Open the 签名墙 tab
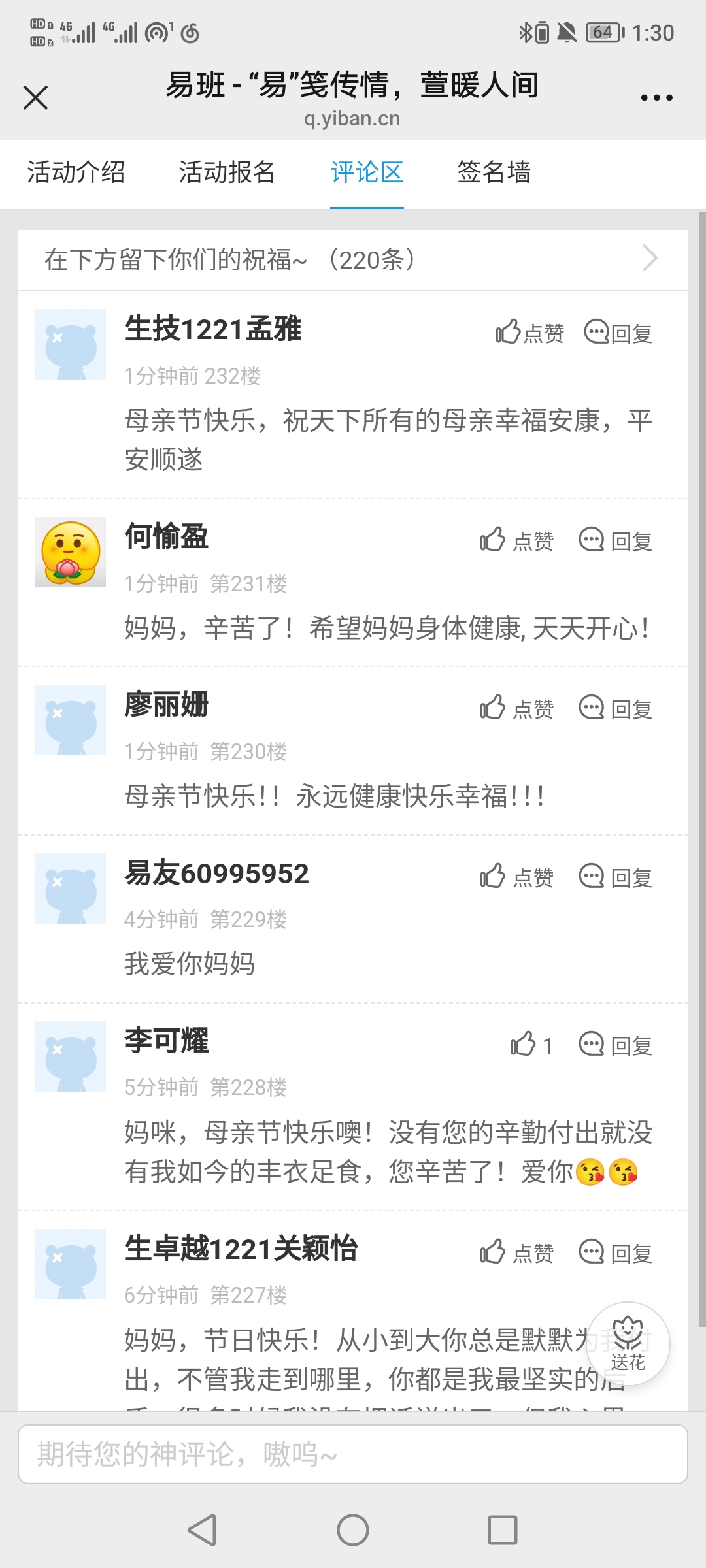Screen dimensions: 706x1568 (x=494, y=172)
